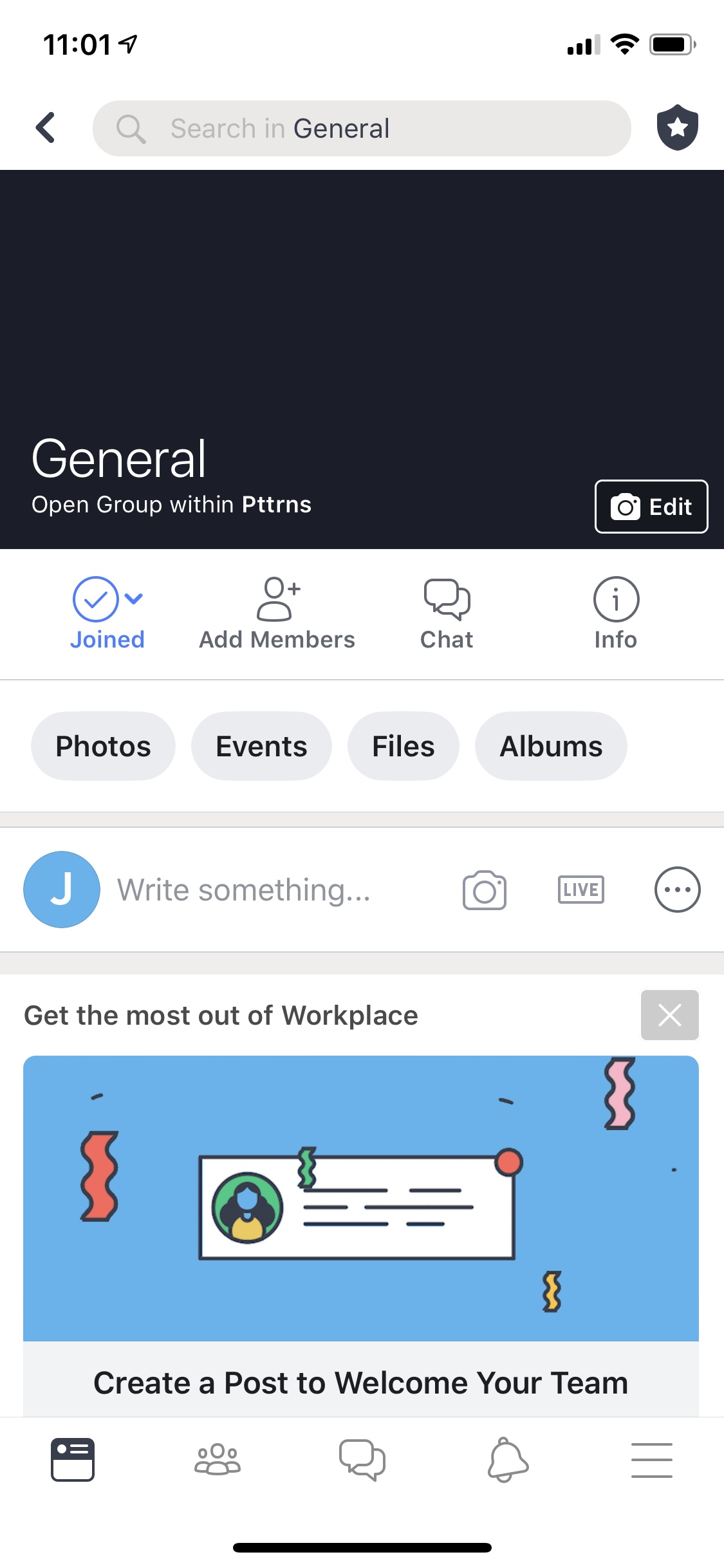Open the Photos chip
The width and height of the screenshot is (724, 1568).
[103, 746]
